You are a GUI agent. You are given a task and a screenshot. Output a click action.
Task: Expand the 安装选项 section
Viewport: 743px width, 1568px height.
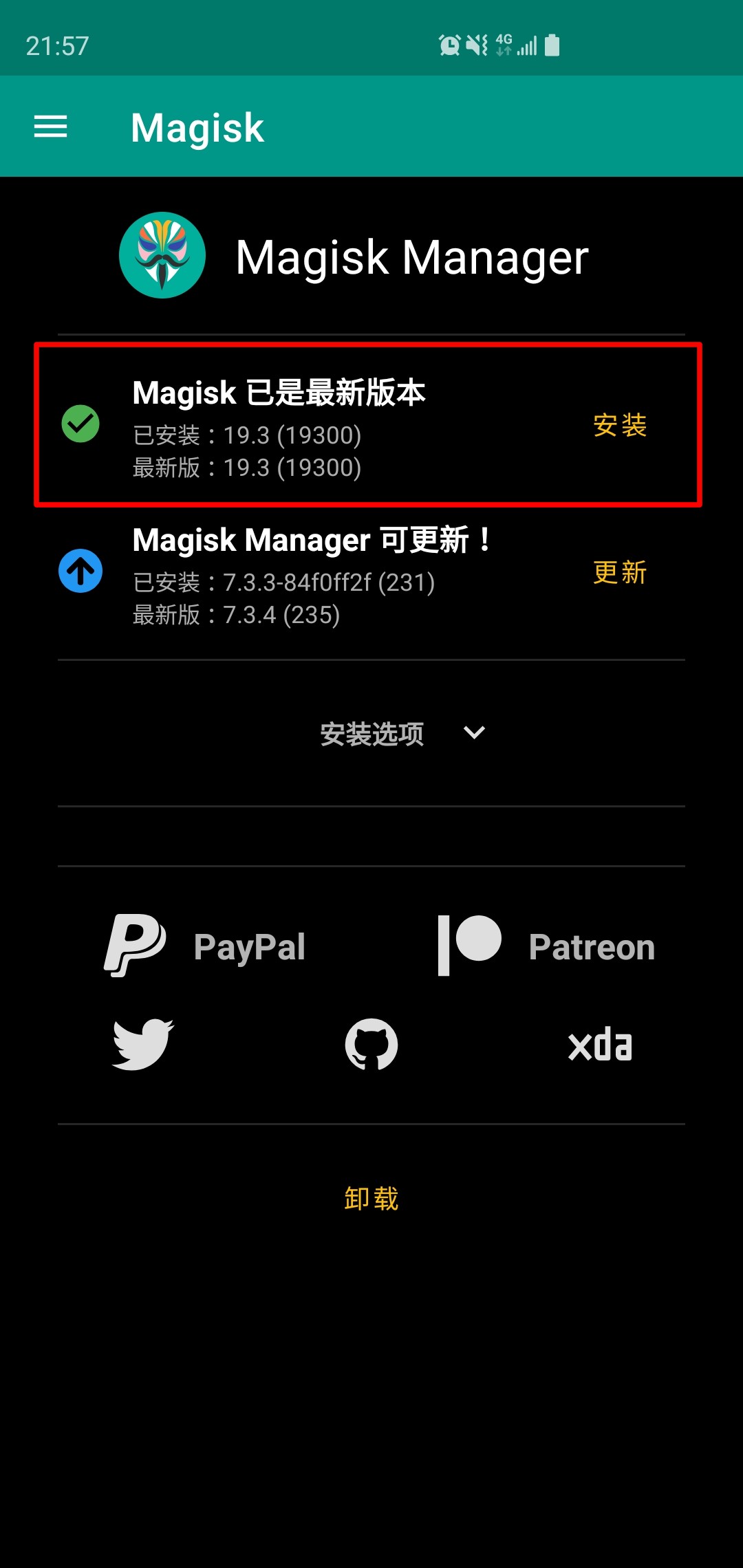pyautogui.click(x=403, y=733)
